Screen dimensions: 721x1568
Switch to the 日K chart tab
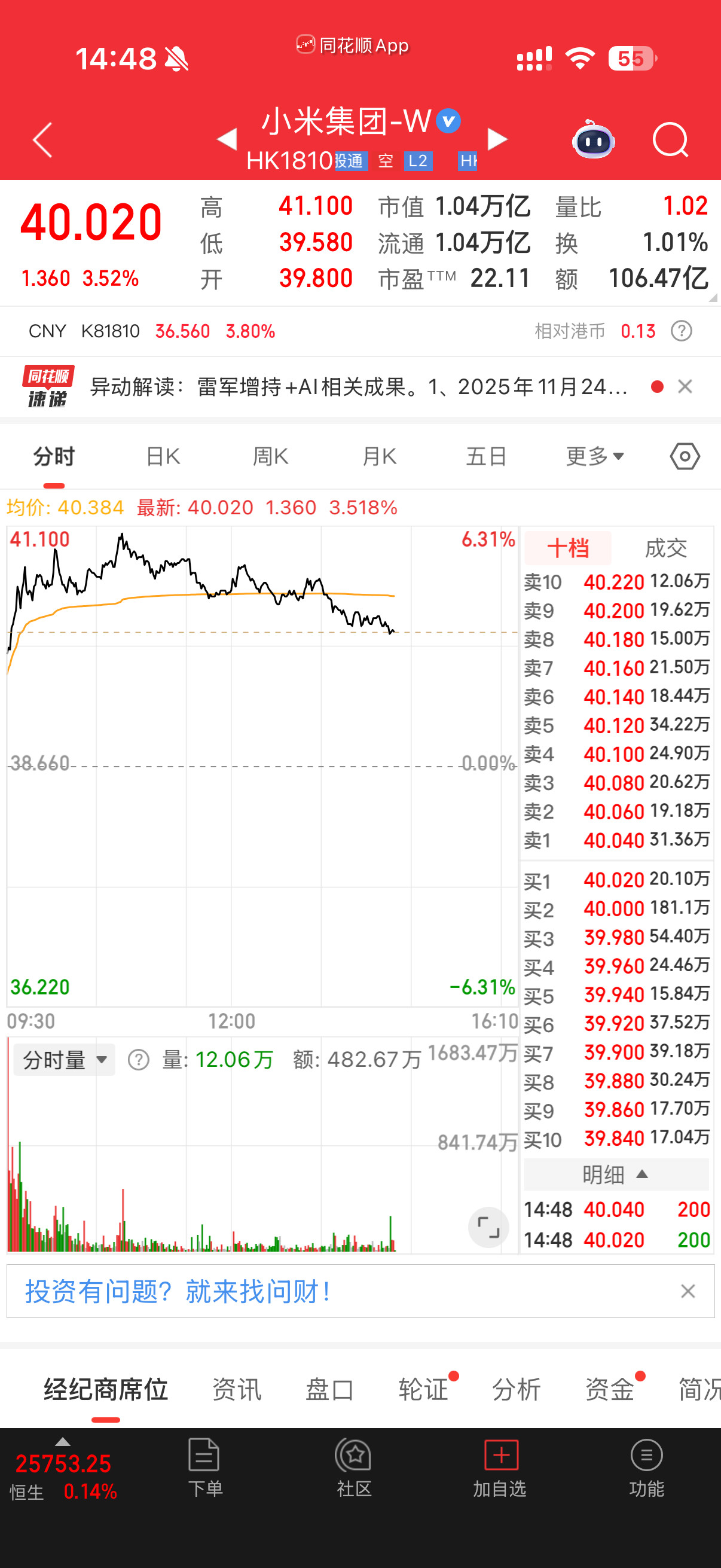coord(161,455)
